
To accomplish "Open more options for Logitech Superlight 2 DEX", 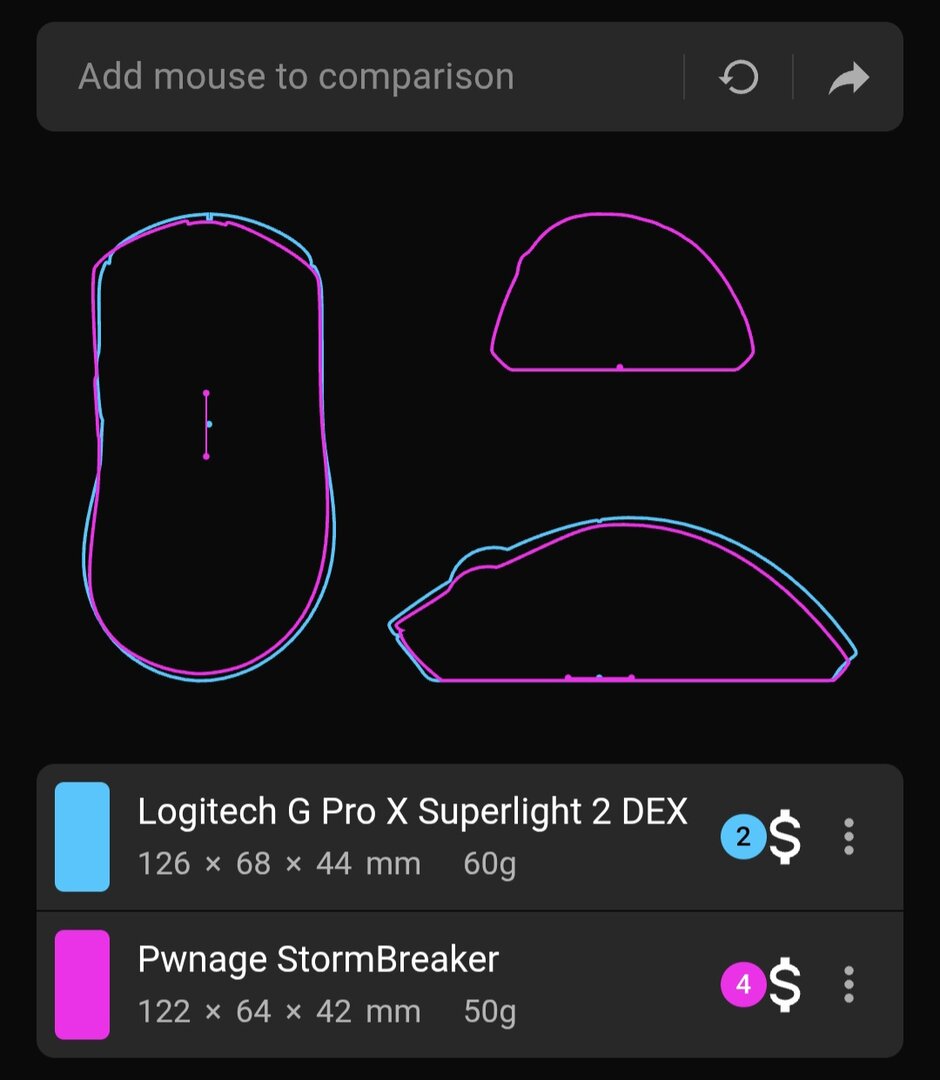I will [x=849, y=837].
